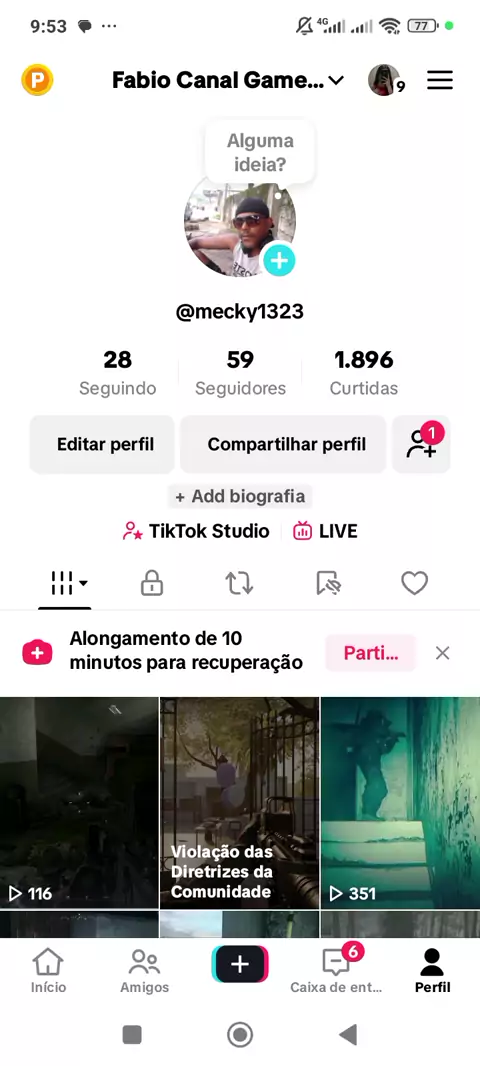
Task: Tap the Editar perfil button
Action: pos(103,445)
